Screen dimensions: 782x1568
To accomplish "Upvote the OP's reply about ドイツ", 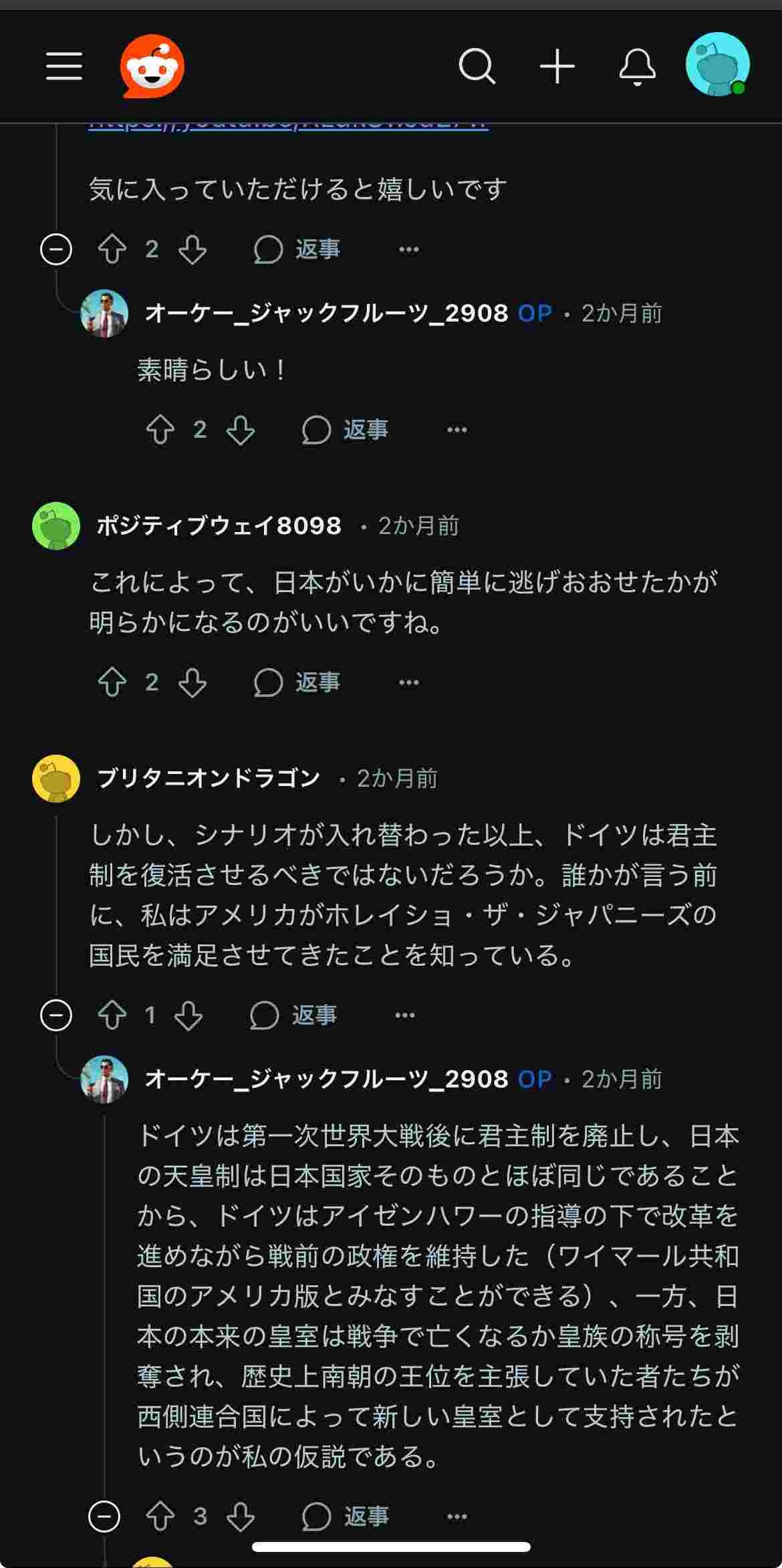I will pos(160,1517).
